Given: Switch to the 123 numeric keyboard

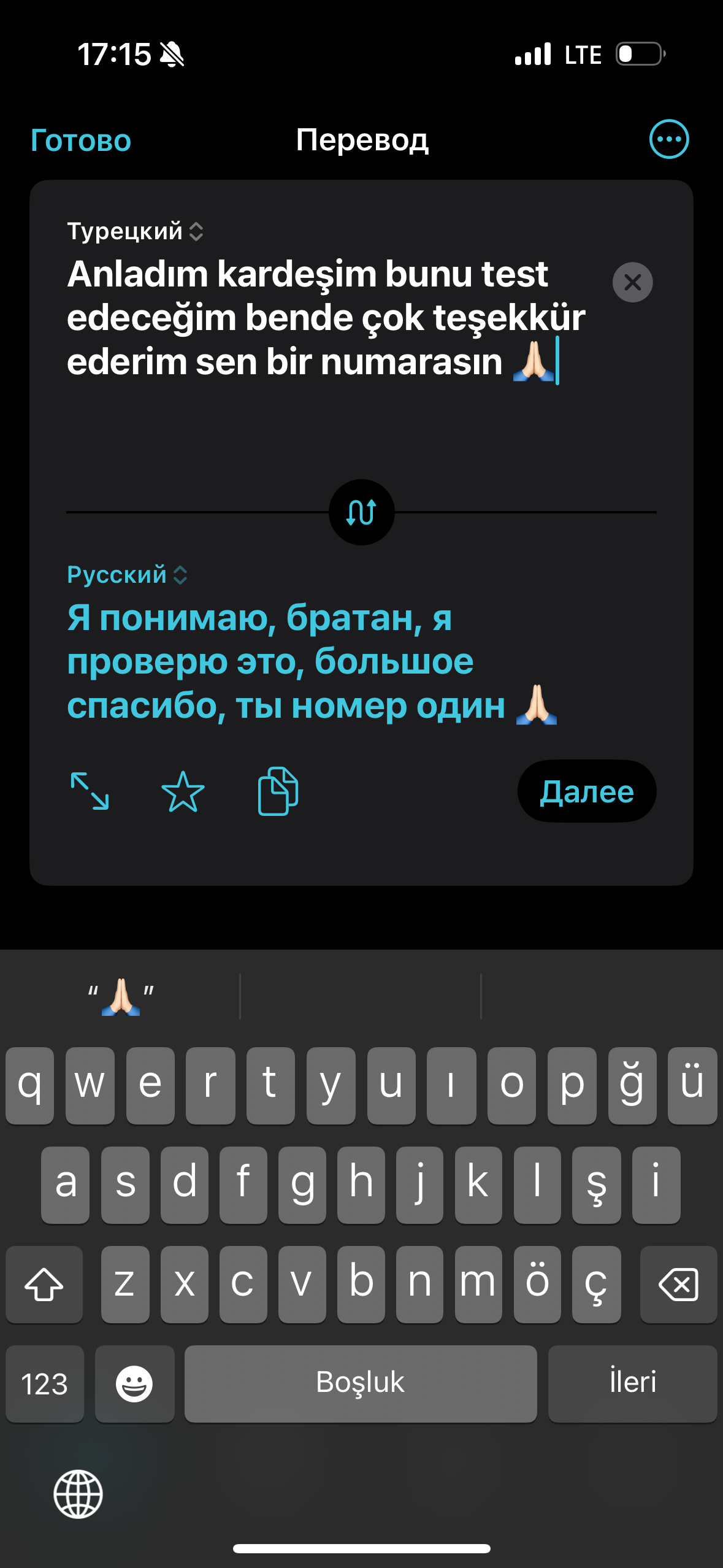Looking at the screenshot, I should point(44,1384).
